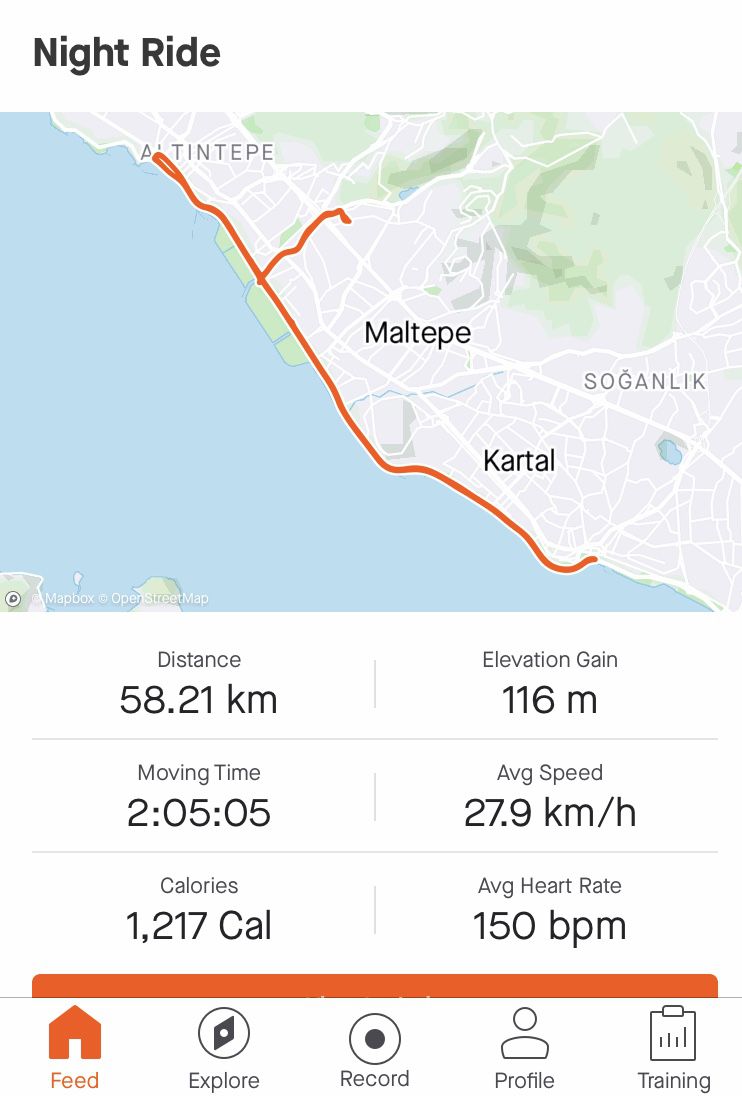Switch to the Explore tab
Viewport: 742px width, 1096px height.
pos(224,1048)
